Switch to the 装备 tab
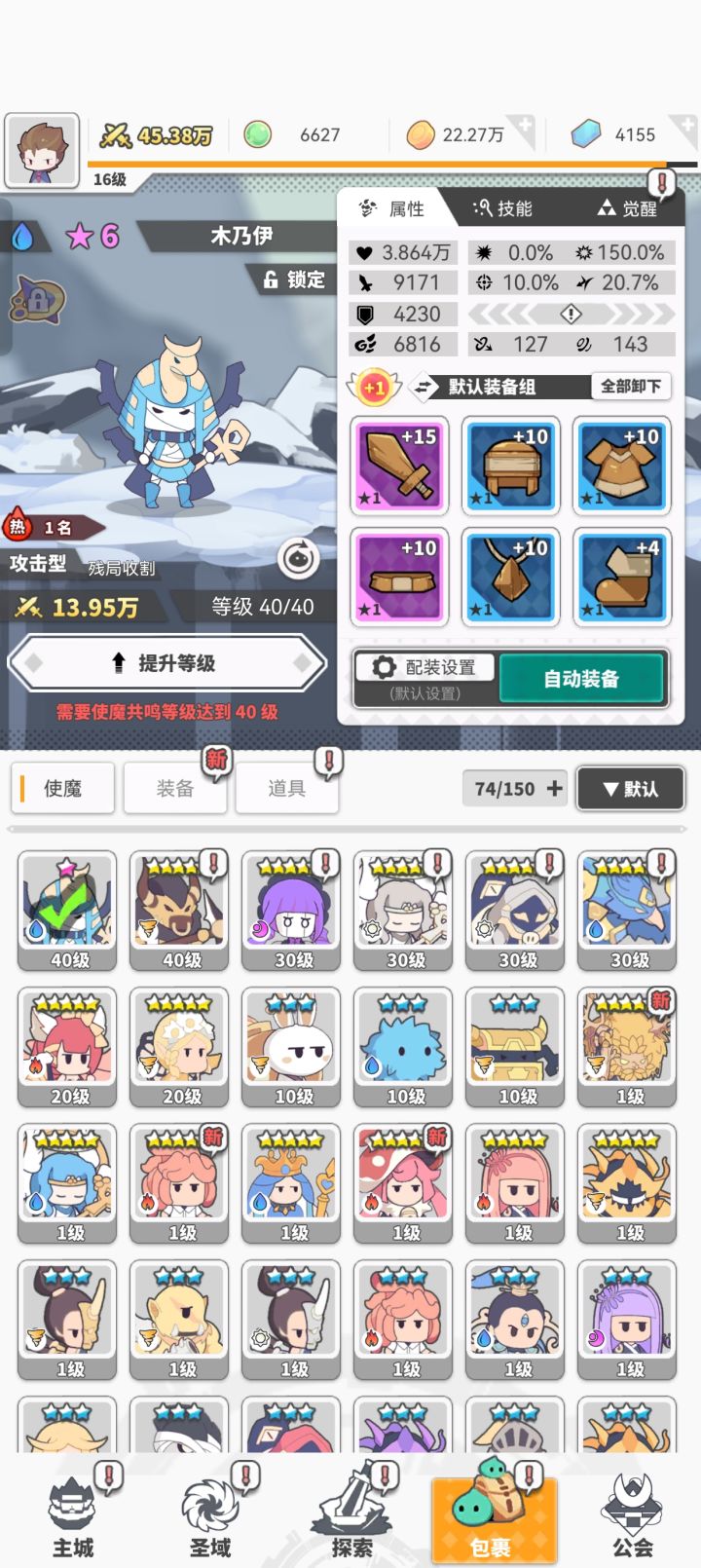 click(x=175, y=788)
